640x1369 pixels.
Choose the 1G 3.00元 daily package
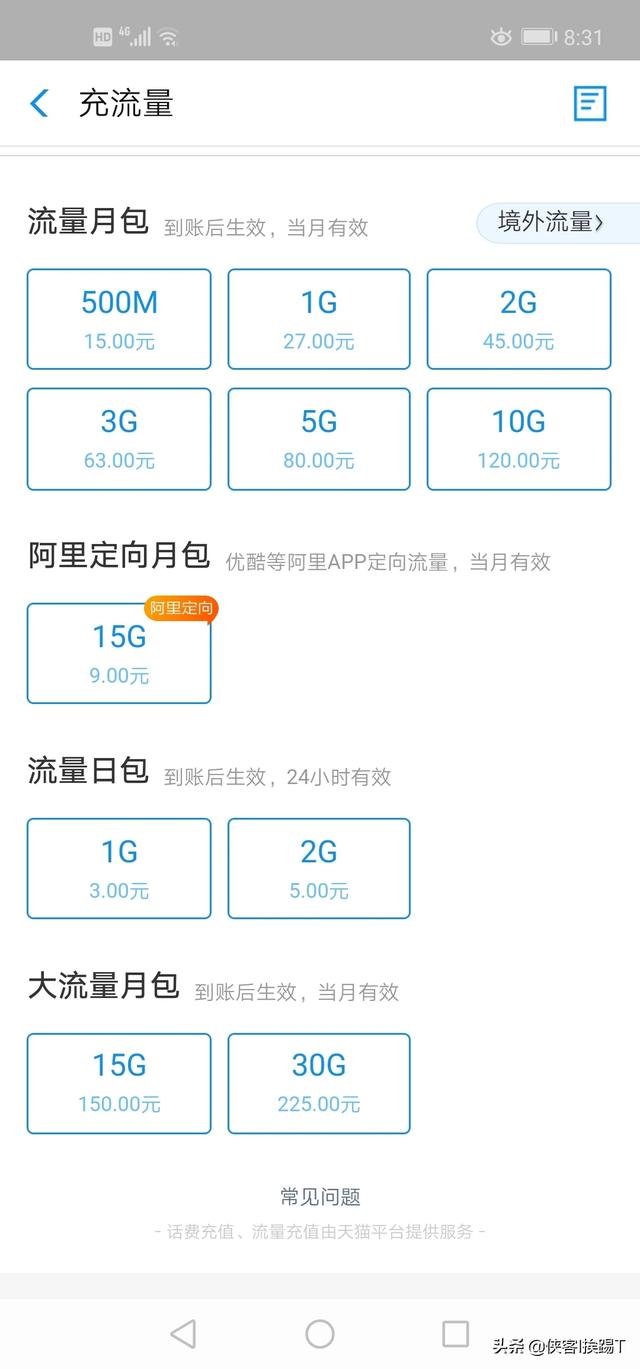119,868
